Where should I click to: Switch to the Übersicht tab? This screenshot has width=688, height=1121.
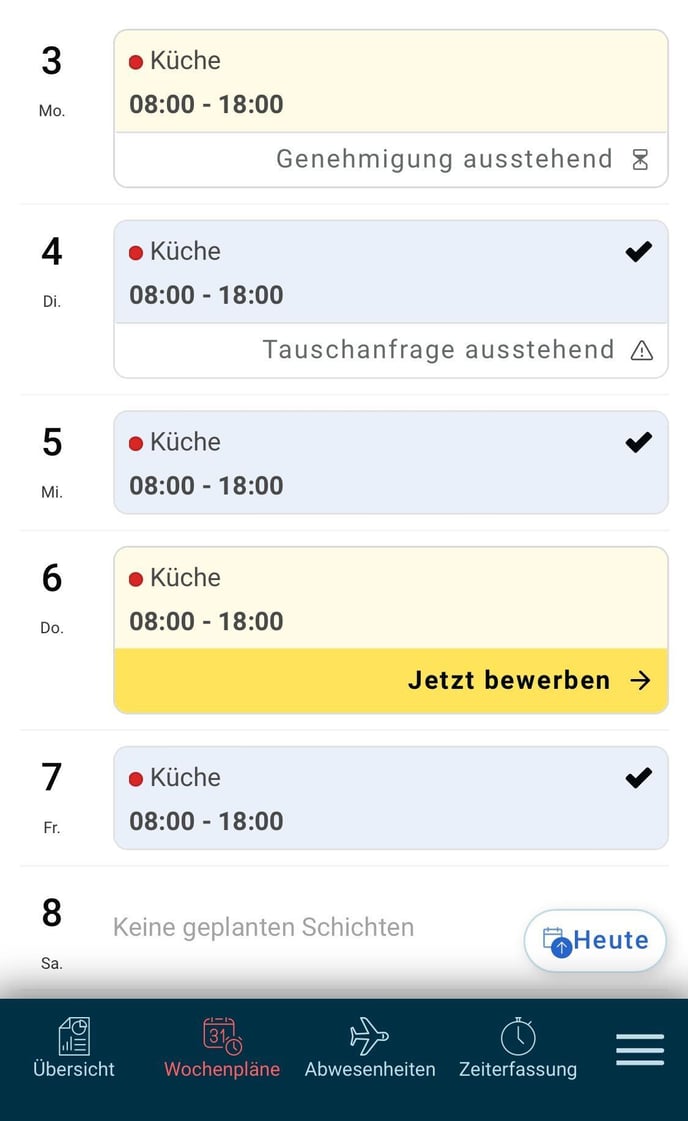[74, 1048]
